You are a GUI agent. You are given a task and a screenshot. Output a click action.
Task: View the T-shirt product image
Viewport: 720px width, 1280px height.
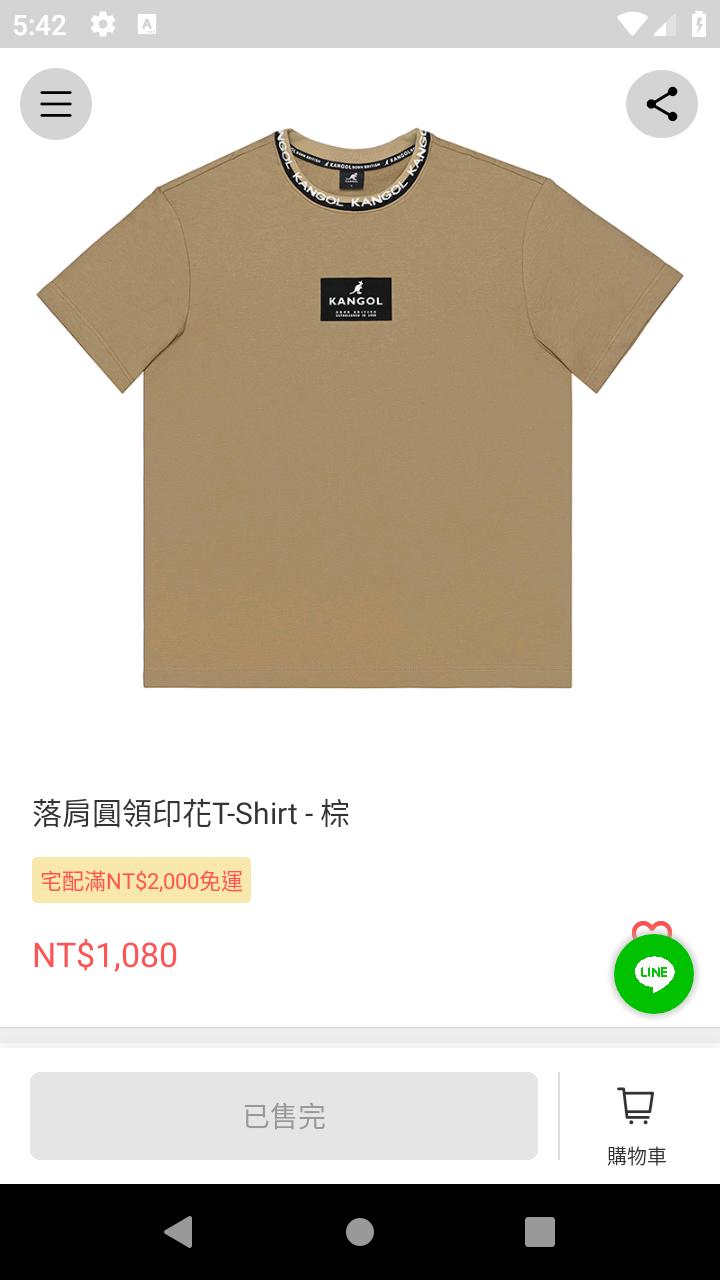[360, 408]
